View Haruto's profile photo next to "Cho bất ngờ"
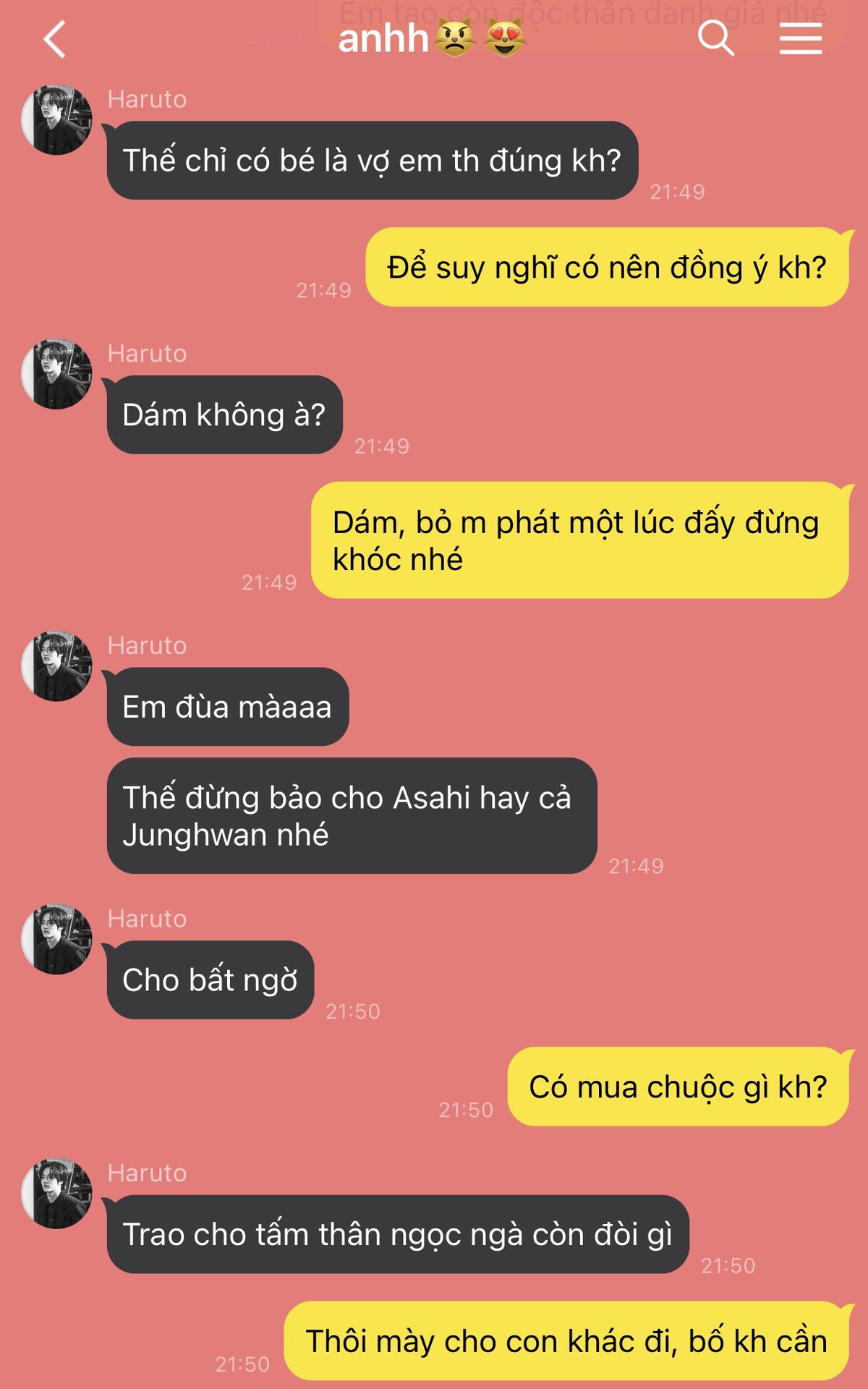 tap(57, 939)
